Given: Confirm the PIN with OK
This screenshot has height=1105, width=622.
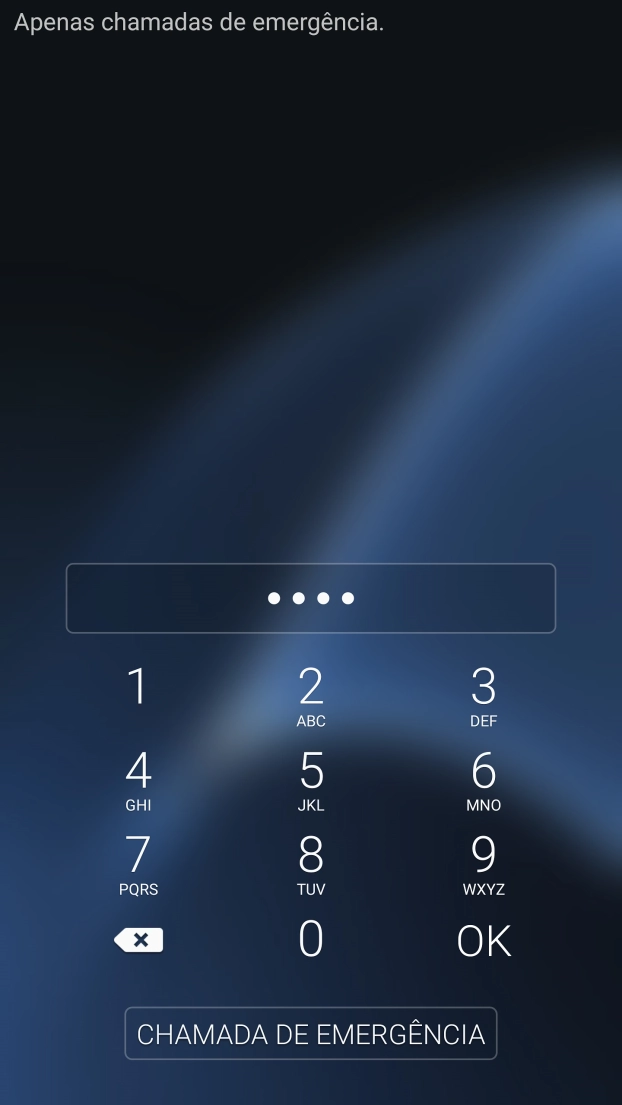Looking at the screenshot, I should pyautogui.click(x=484, y=941).
